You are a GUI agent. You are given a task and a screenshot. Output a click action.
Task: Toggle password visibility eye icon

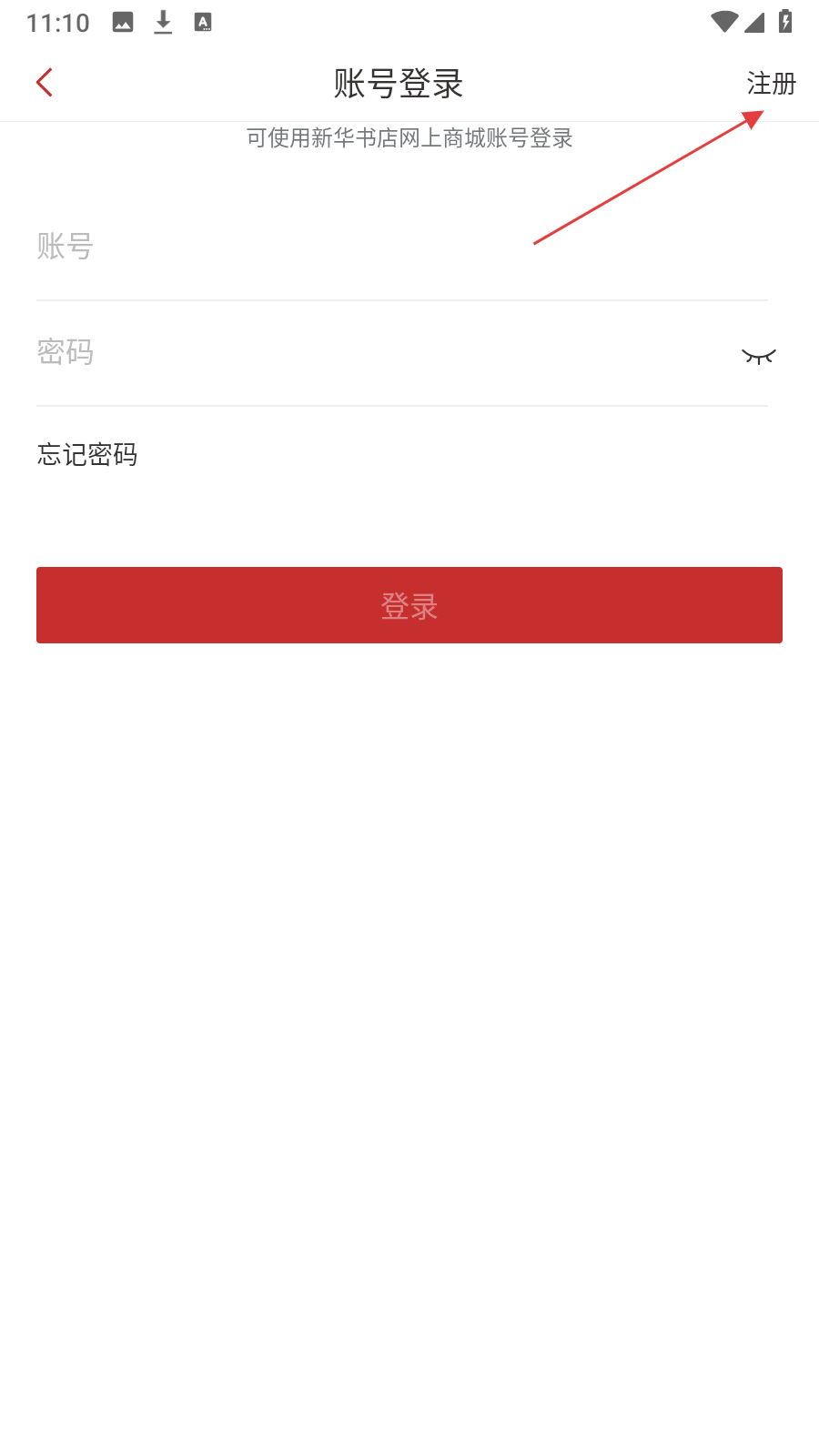(758, 356)
